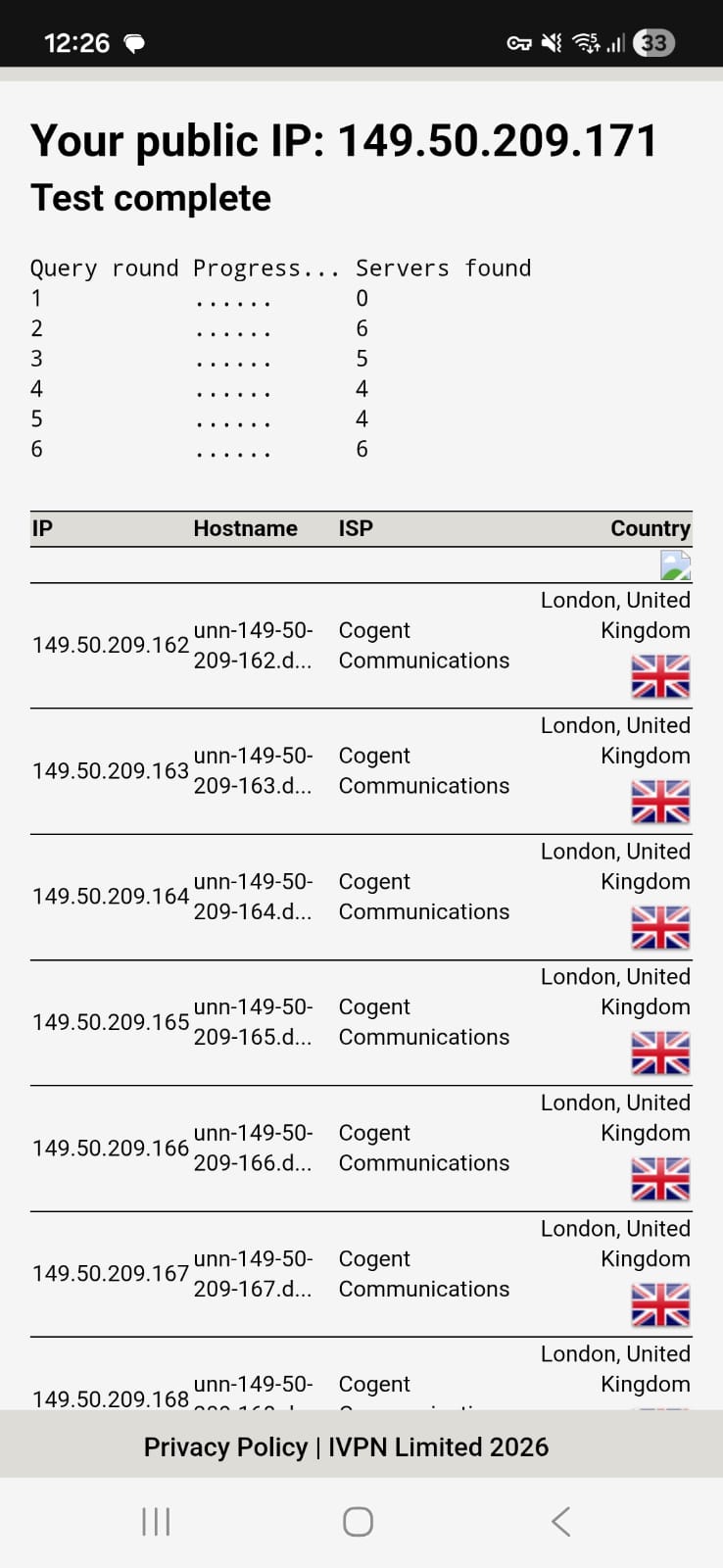
Task: Tap the mute/vibrate icon in the status bar
Action: click(550, 42)
